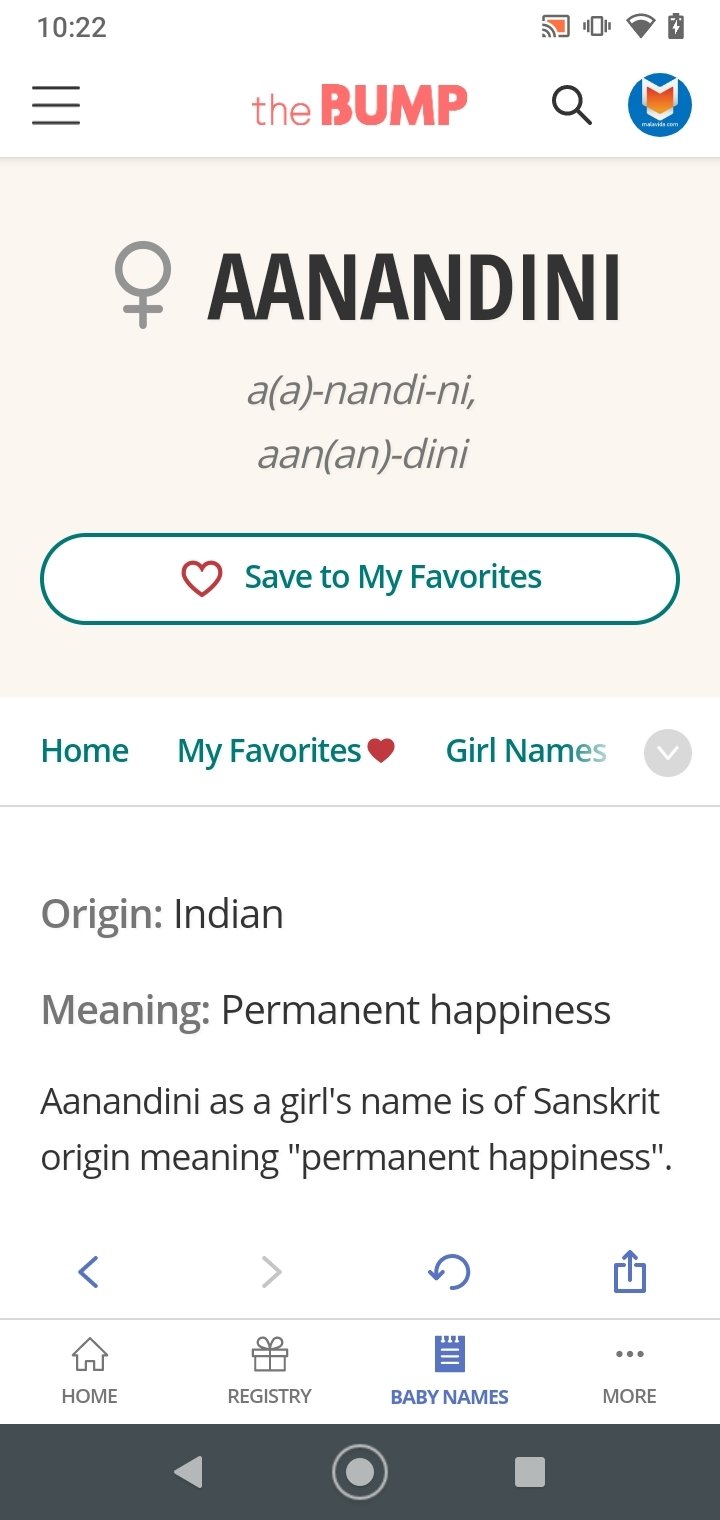
Task: Reload the page
Action: 449,1272
